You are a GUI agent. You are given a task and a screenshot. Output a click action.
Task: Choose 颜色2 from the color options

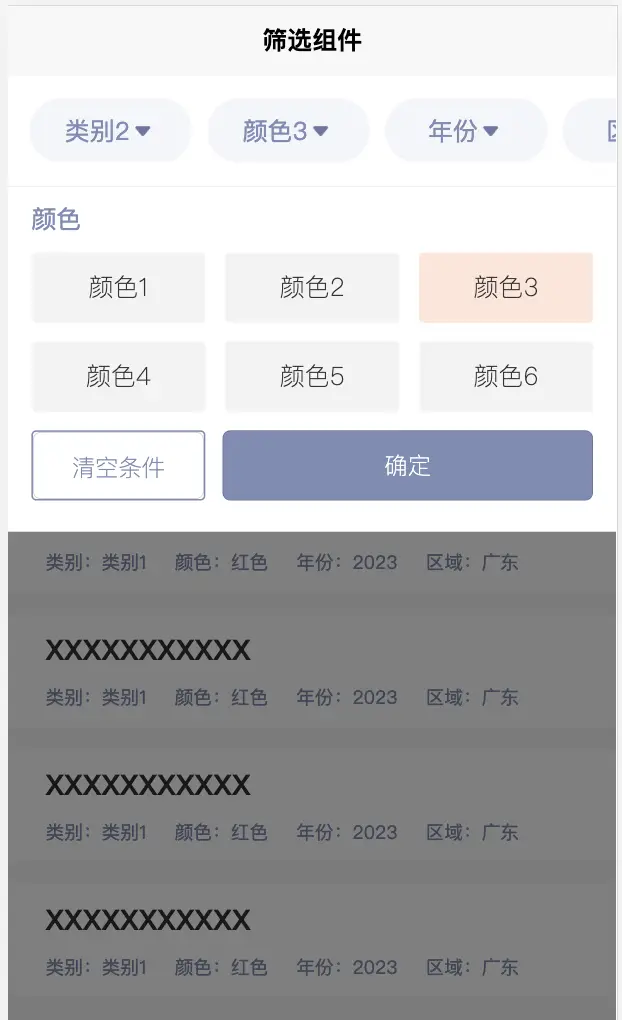(311, 288)
